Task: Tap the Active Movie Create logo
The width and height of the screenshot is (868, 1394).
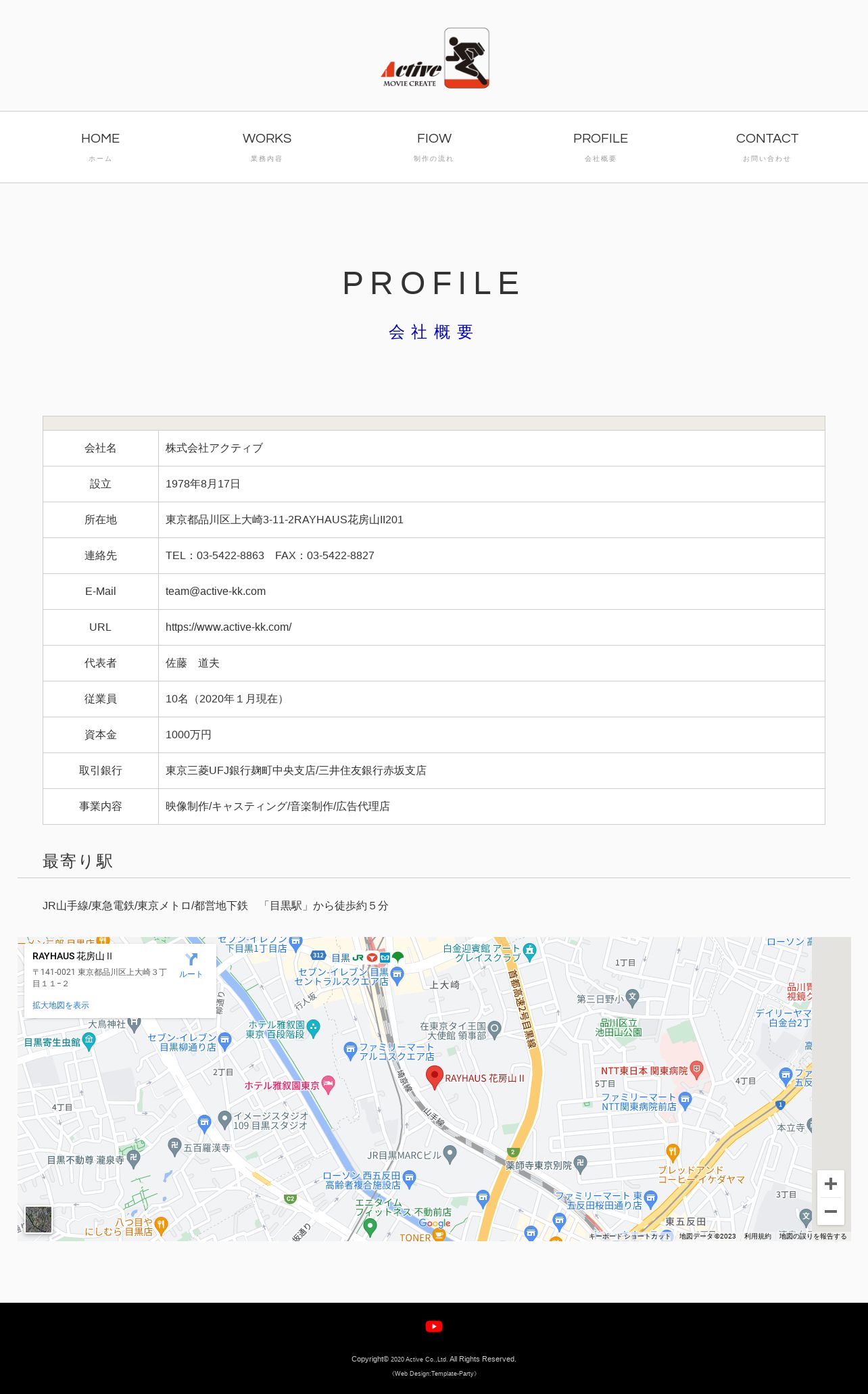Action: pos(434,58)
